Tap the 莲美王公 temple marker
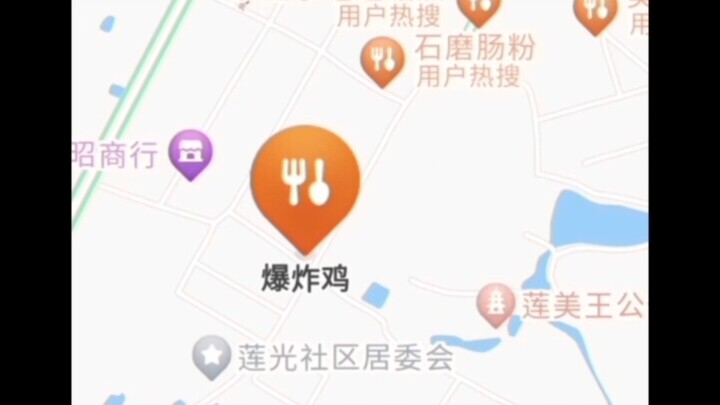720x405 pixels. coord(496,302)
